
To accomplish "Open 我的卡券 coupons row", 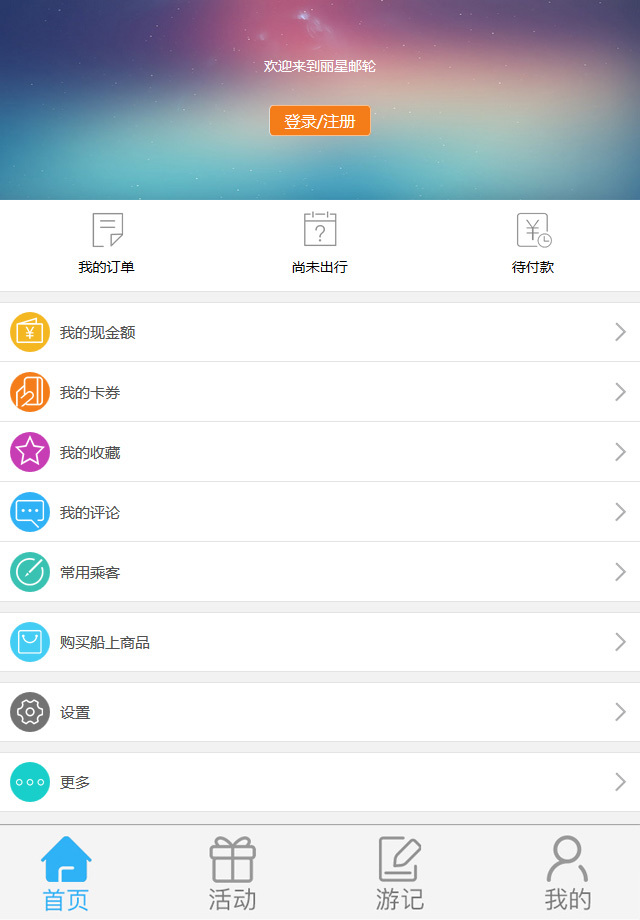I will 320,392.
